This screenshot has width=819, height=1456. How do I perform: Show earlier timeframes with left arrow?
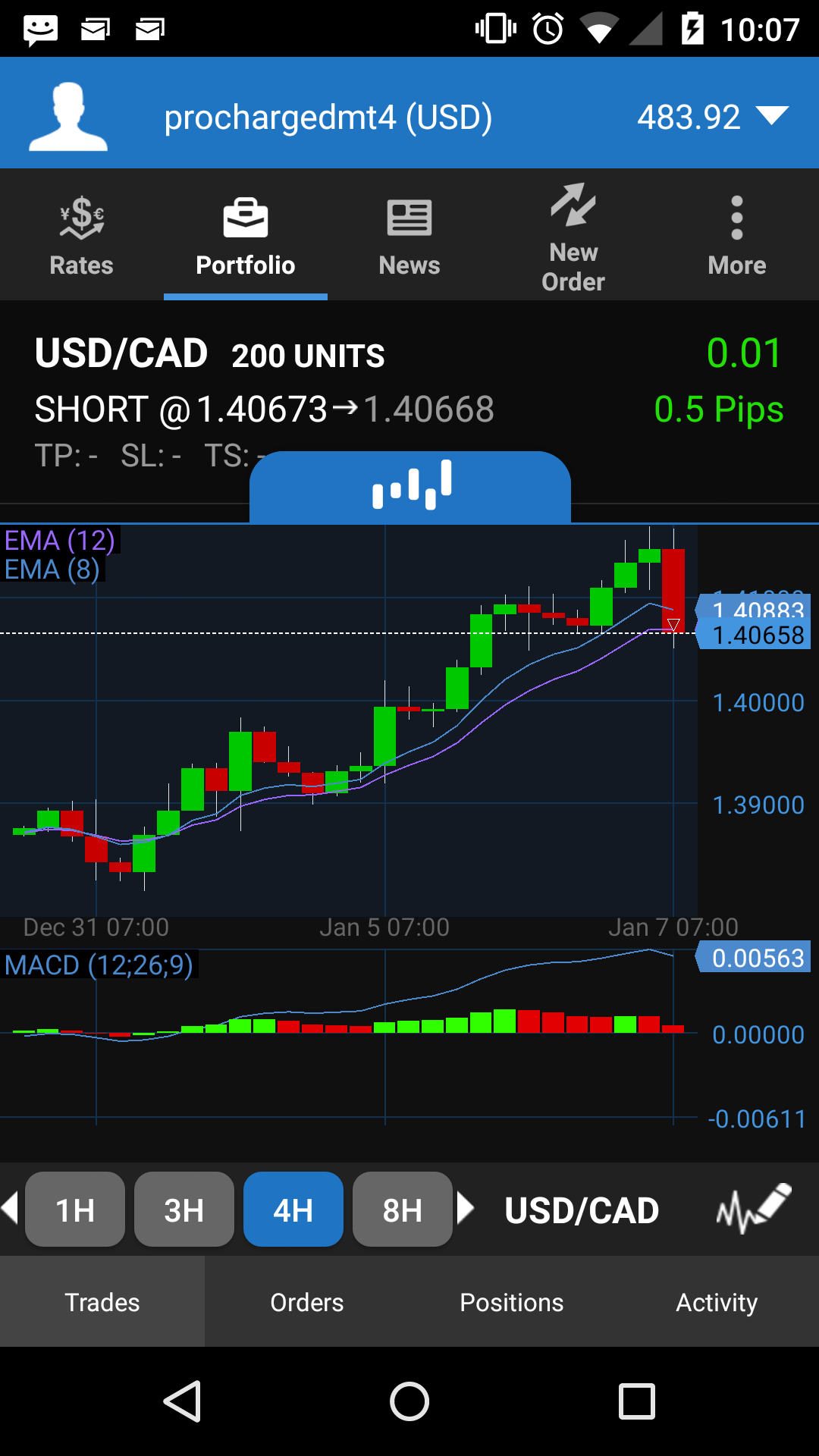pyautogui.click(x=10, y=1208)
